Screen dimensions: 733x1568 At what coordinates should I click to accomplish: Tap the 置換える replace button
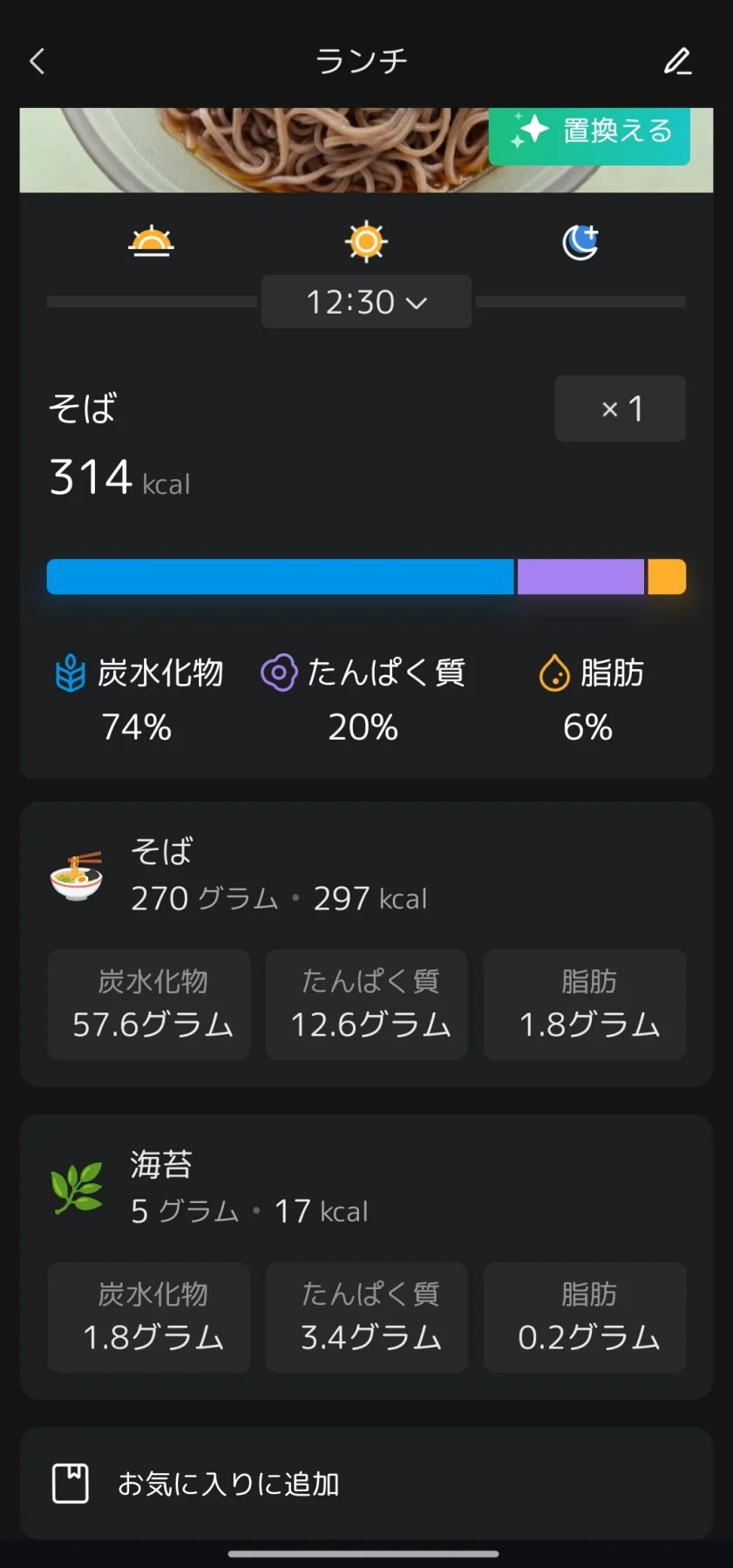click(x=589, y=132)
